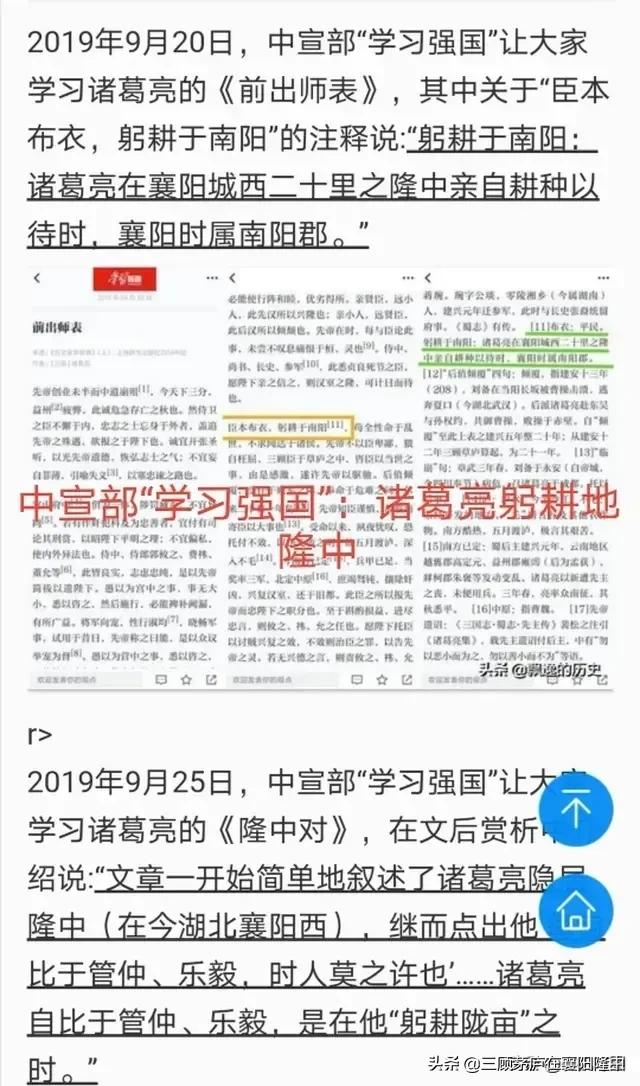Image resolution: width=640 pixels, height=1086 pixels.
Task: Go to the home page button
Action: (575, 910)
